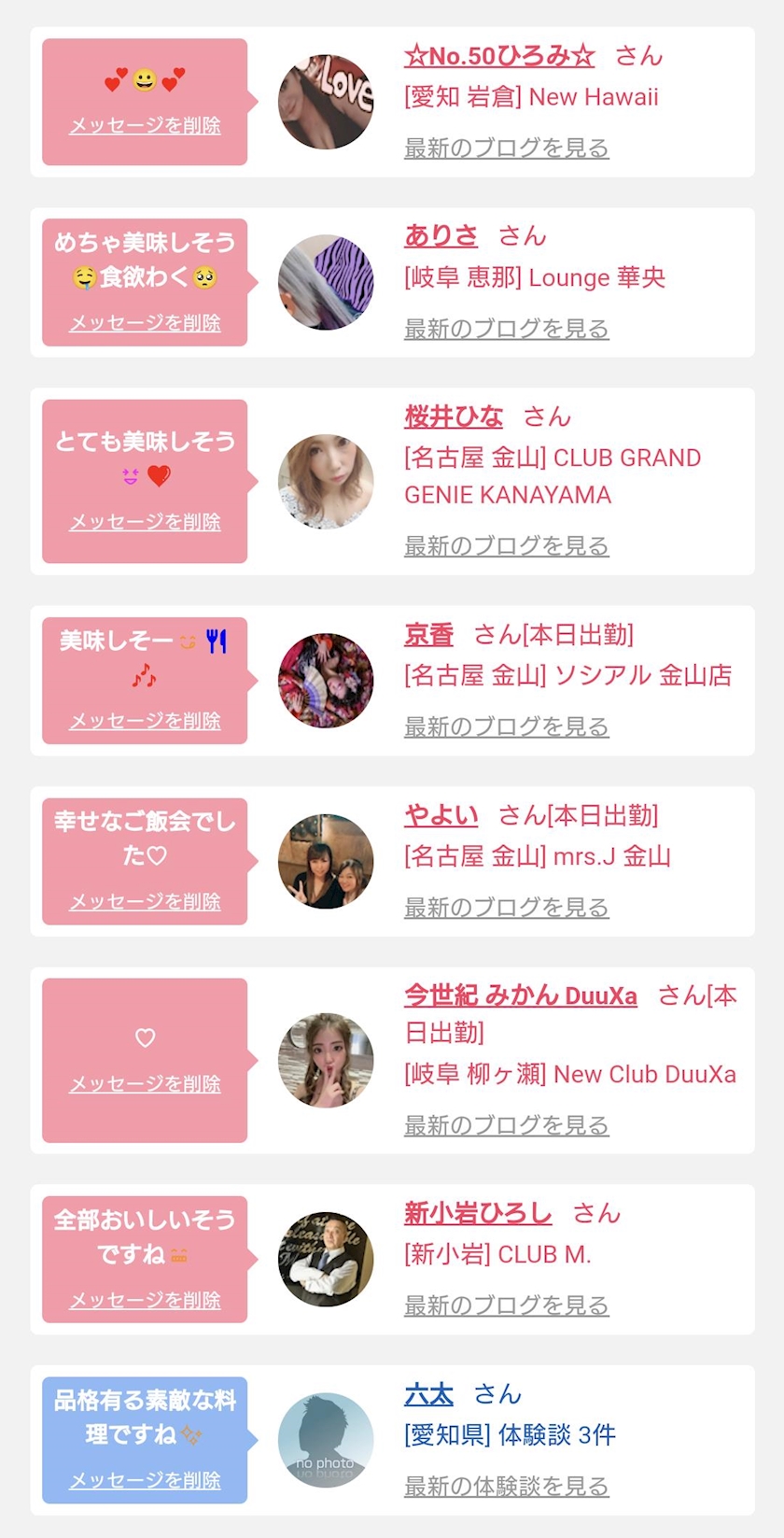The height and width of the screenshot is (1538, 784).
Task: Open 新小岩ひろし profile link
Action: 478,1213
